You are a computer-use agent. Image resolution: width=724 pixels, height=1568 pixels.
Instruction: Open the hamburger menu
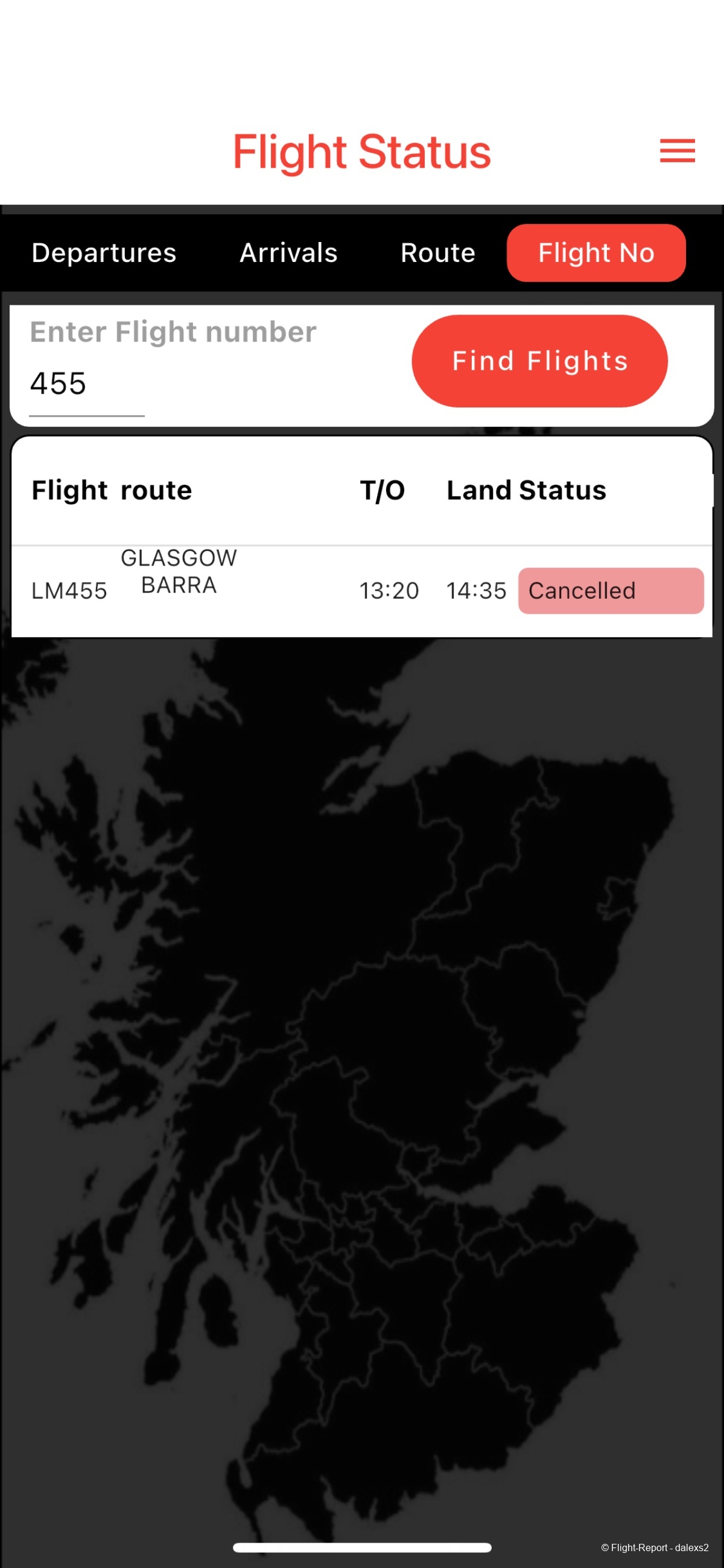coord(676,150)
